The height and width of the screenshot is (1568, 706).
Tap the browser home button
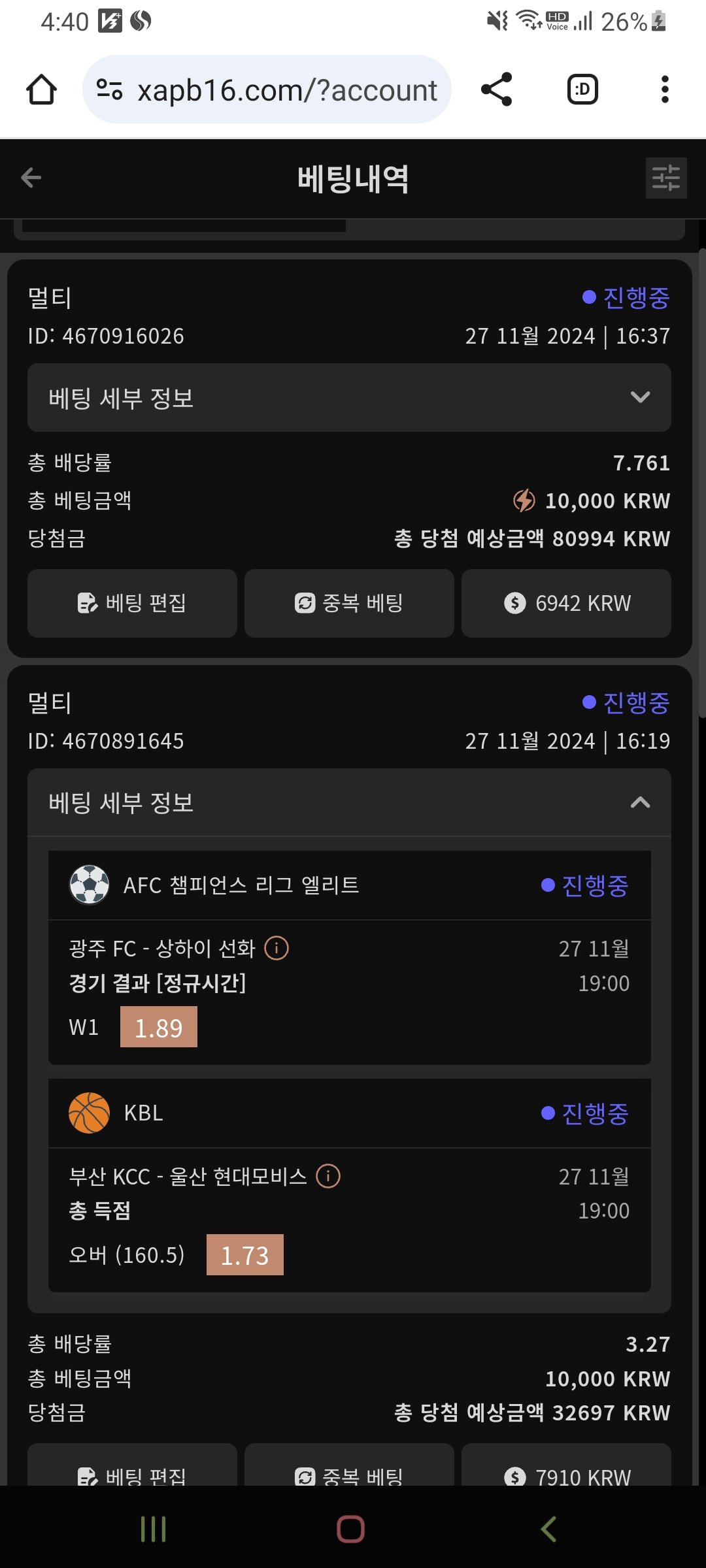pos(41,90)
